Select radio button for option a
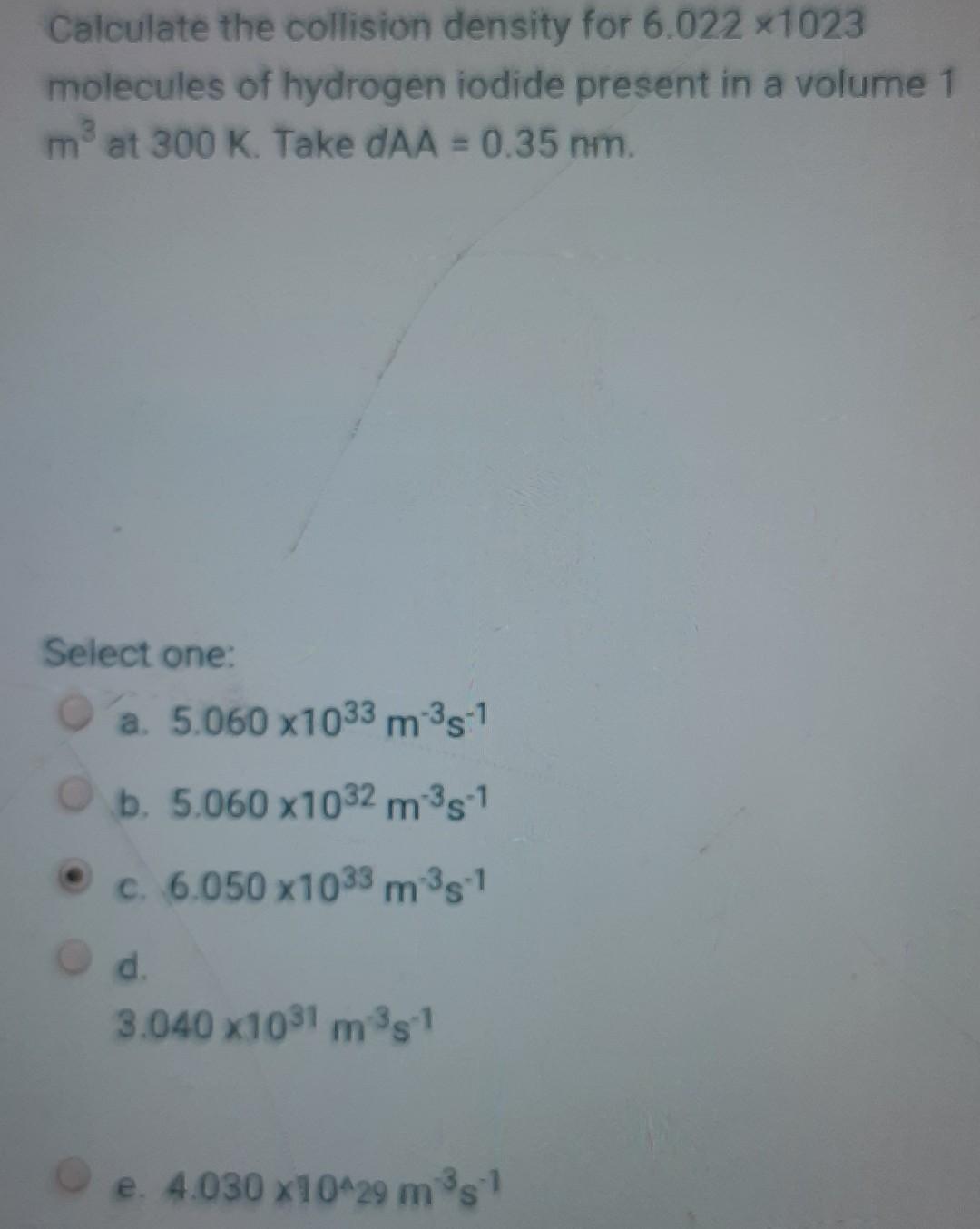980x1229 pixels. click(x=75, y=716)
